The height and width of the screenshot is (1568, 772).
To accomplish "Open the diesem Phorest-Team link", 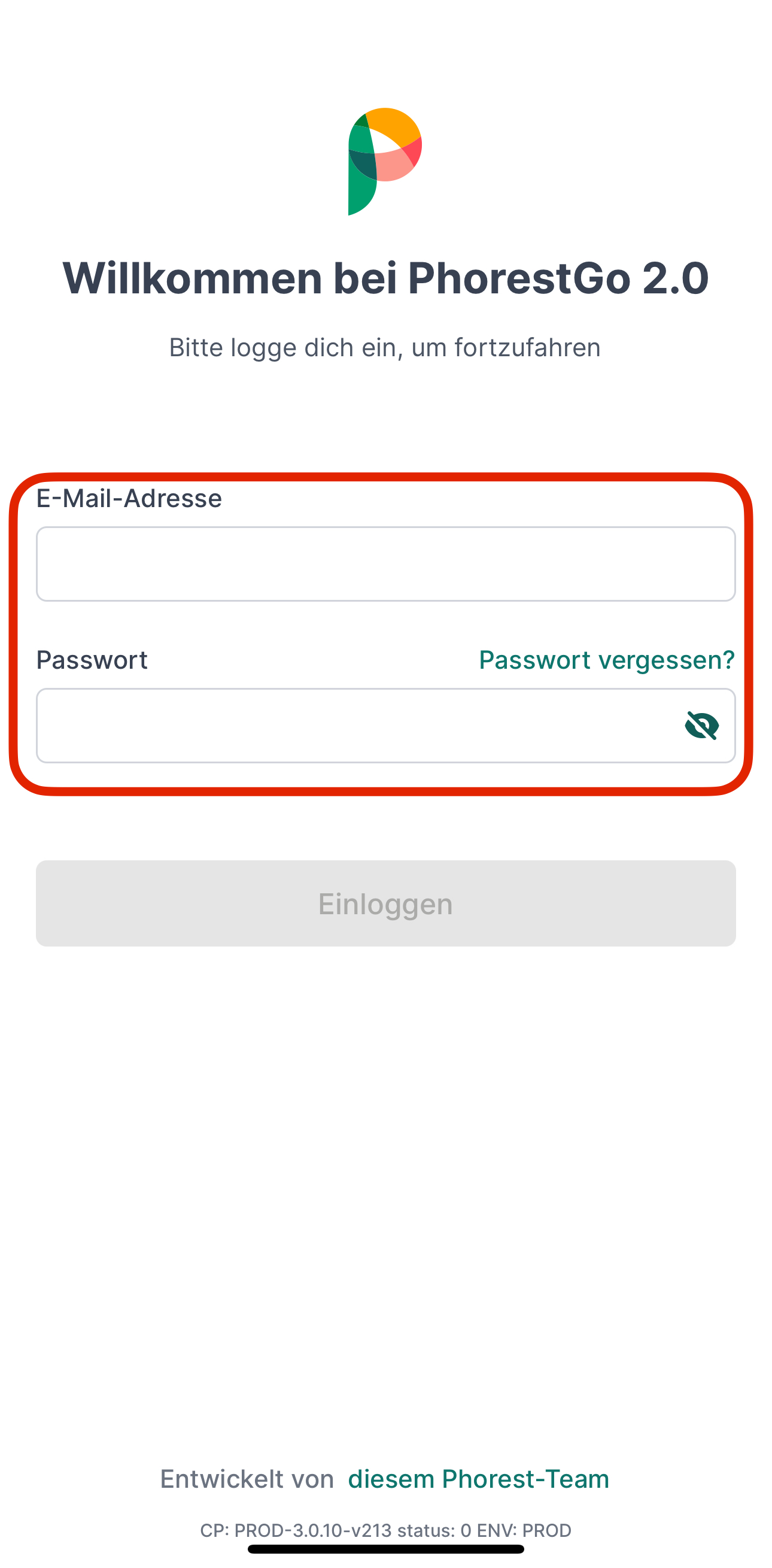I will [x=478, y=1479].
